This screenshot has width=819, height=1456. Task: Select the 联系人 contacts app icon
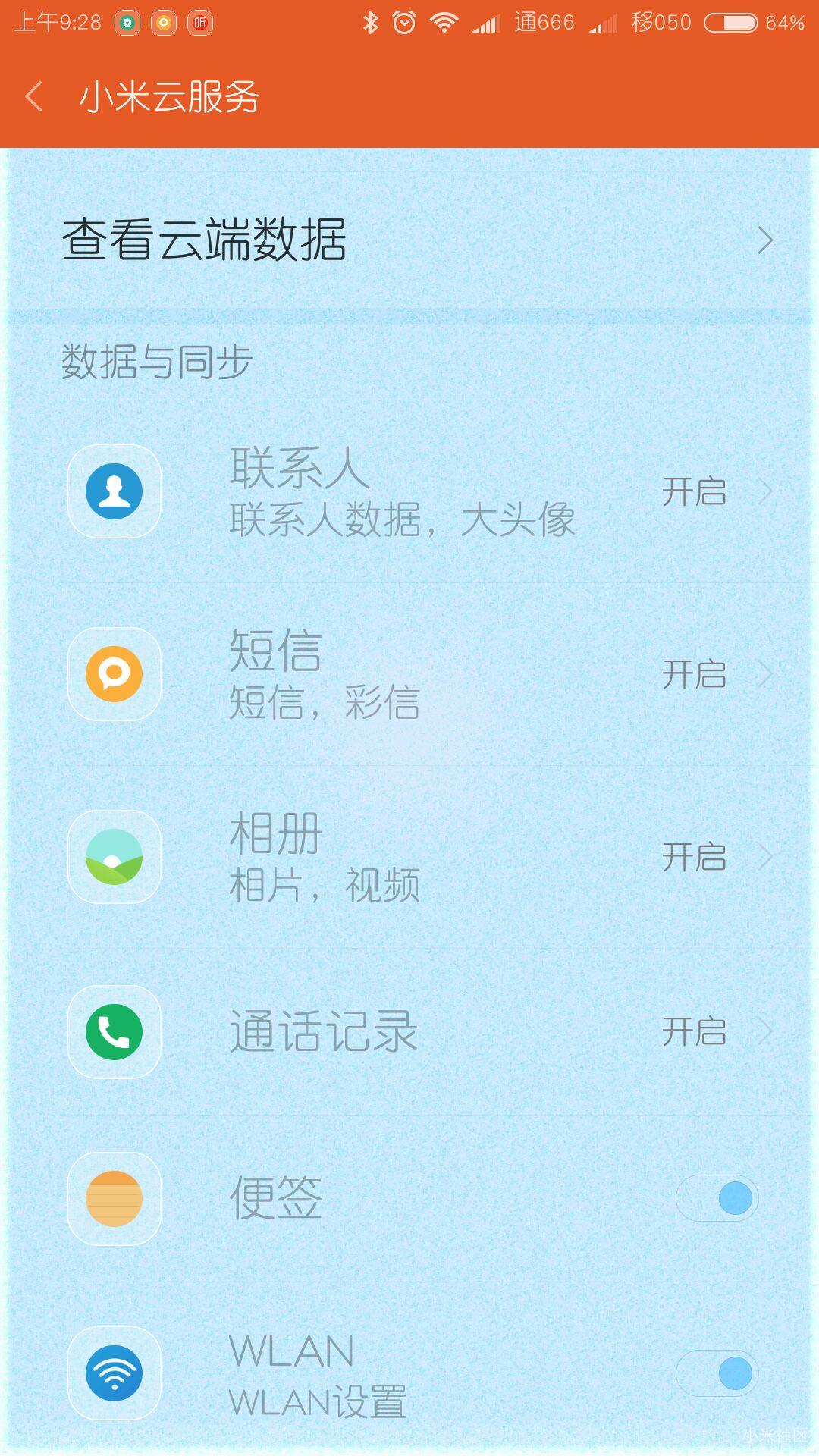tap(114, 491)
